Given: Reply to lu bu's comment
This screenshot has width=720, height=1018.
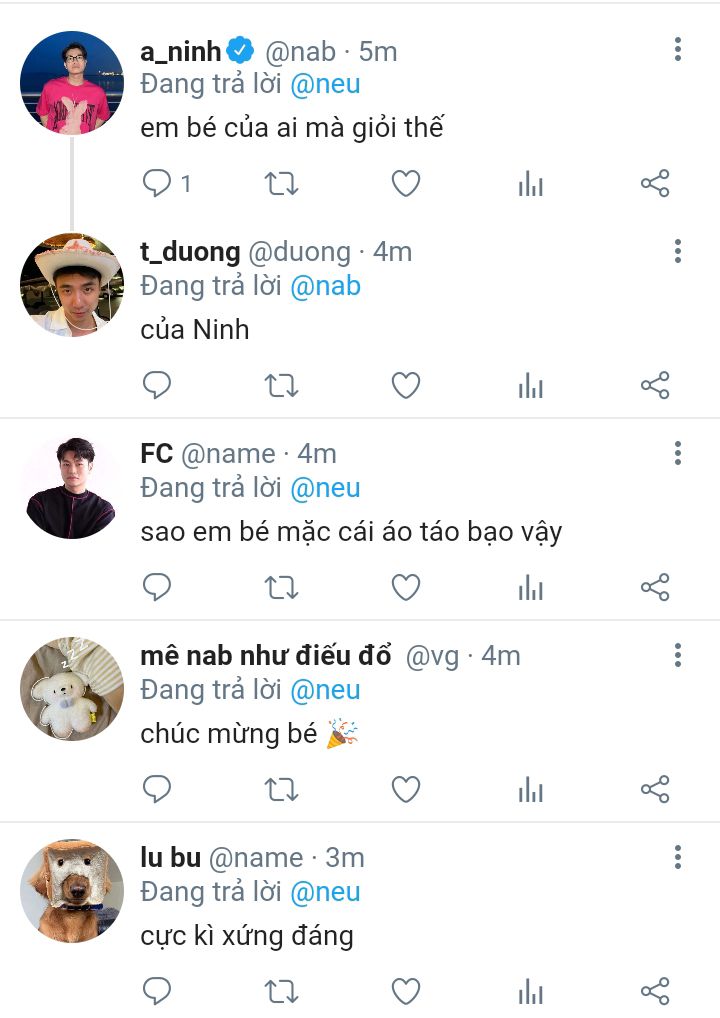Looking at the screenshot, I should point(157,991).
